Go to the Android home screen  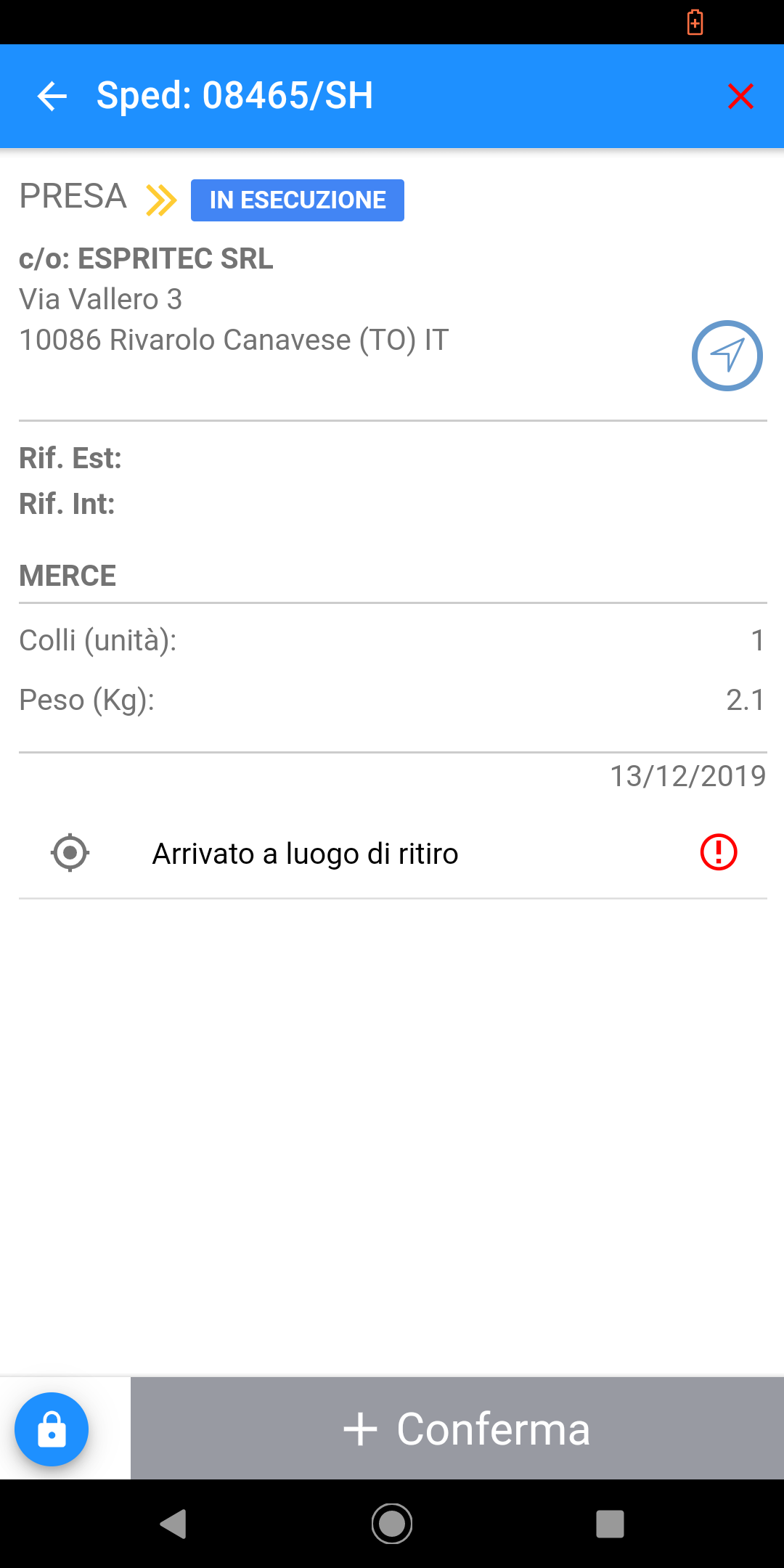(x=392, y=1524)
